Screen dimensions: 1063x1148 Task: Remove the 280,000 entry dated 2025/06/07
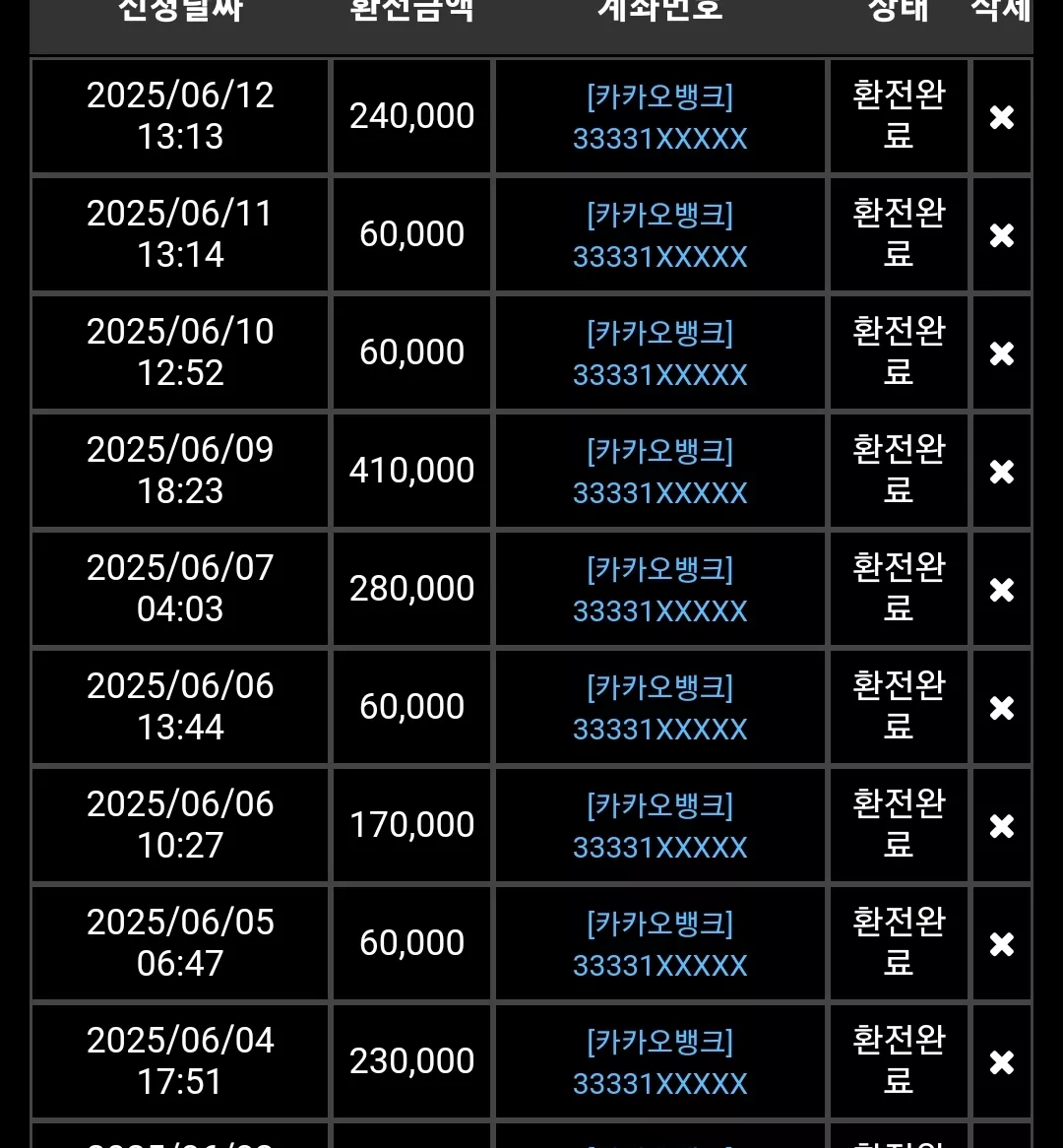1002,590
